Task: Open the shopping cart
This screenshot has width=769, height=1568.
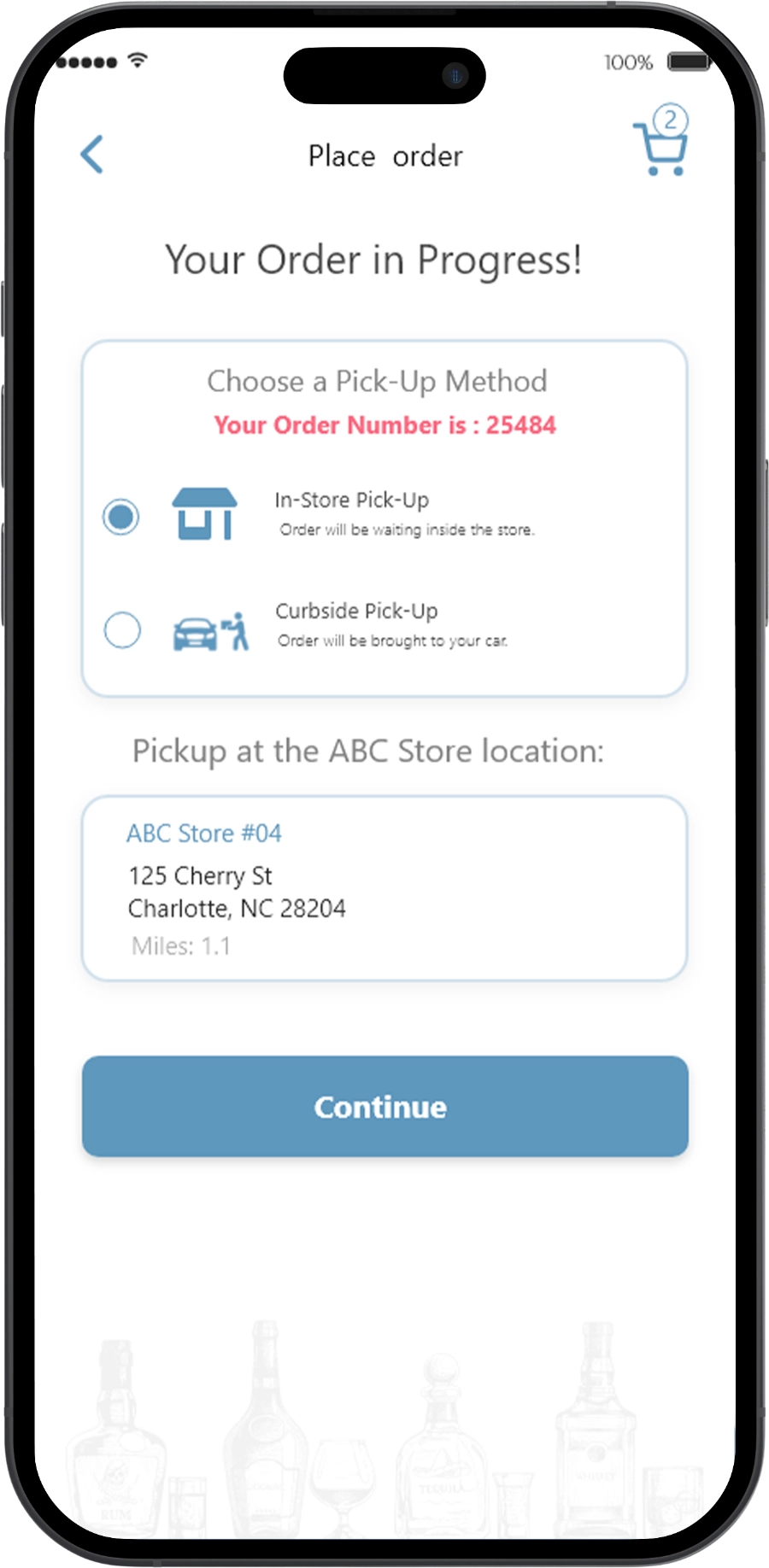Action: (660, 147)
